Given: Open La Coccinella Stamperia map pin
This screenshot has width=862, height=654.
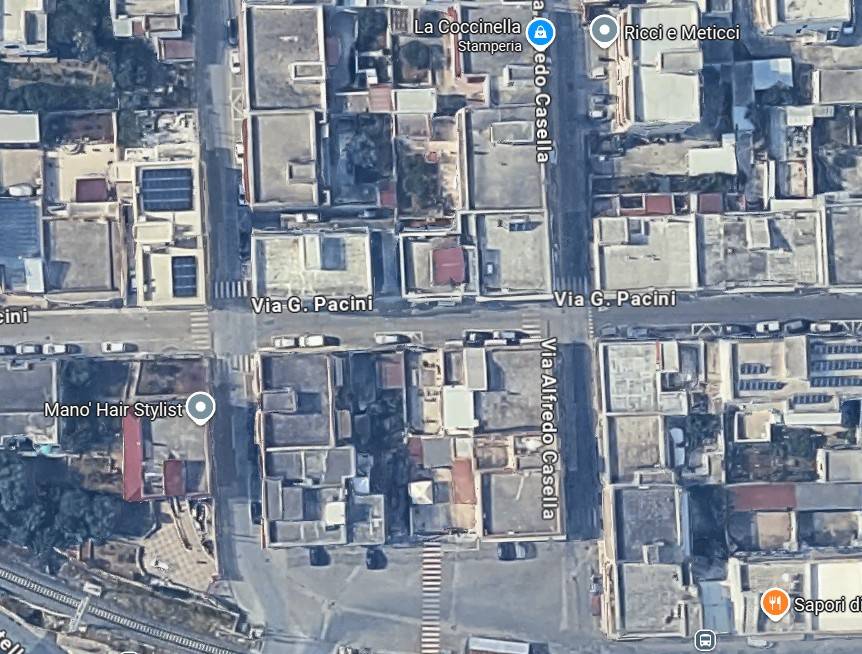Looking at the screenshot, I should tap(540, 32).
